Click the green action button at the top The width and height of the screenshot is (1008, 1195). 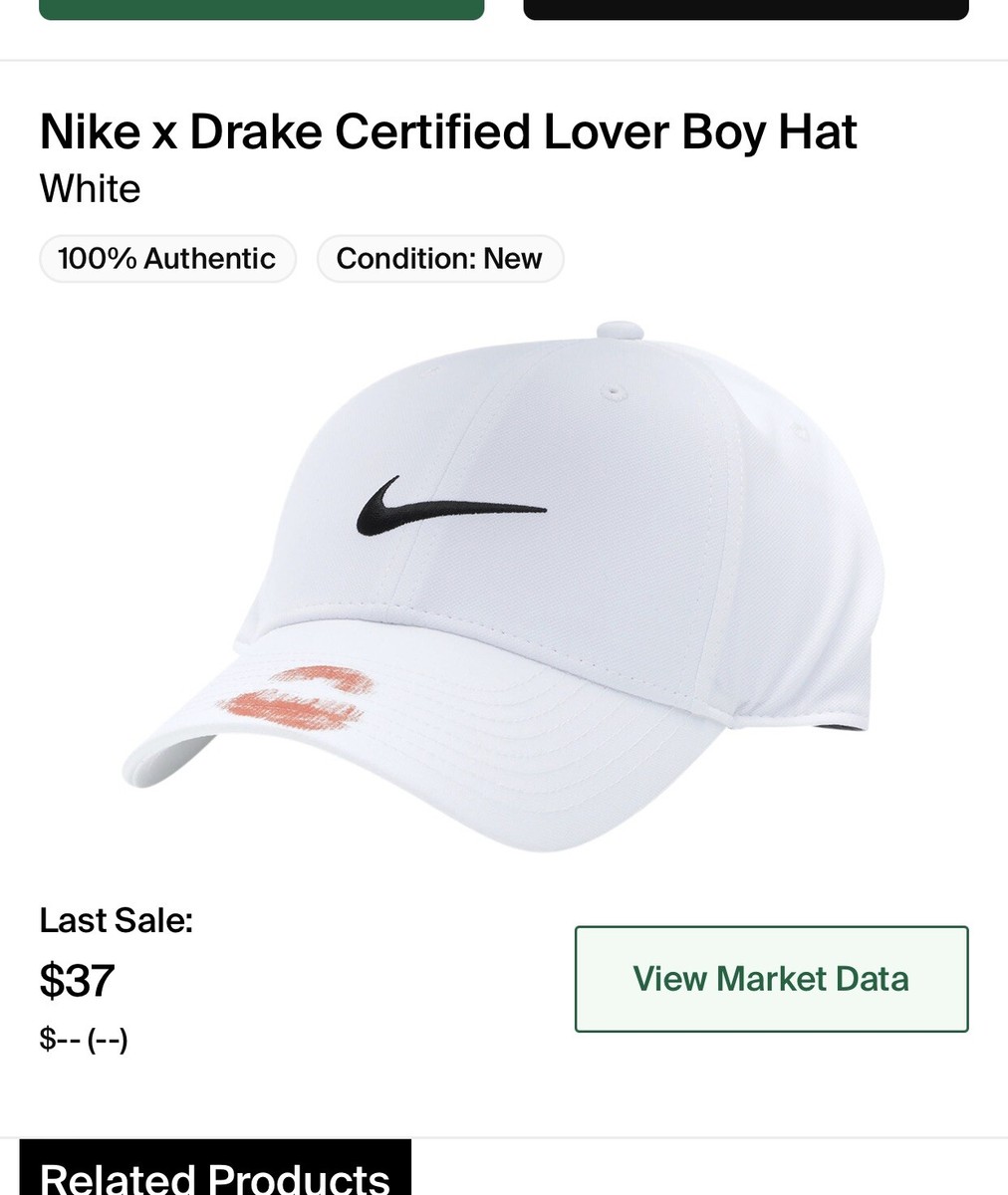pyautogui.click(x=261, y=10)
